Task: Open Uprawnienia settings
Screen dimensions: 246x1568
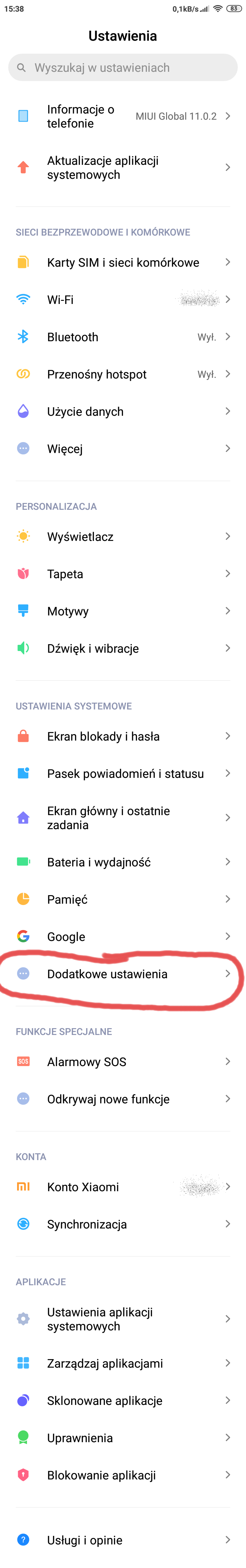Action: [x=123, y=1438]
